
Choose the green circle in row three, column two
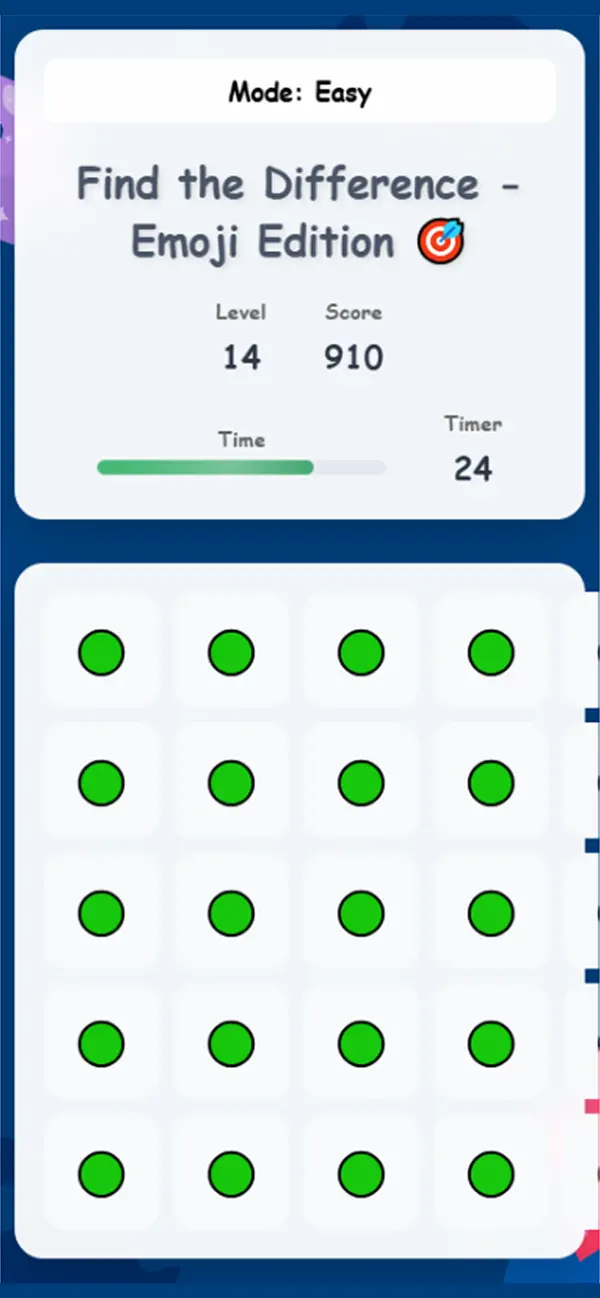[x=231, y=913]
